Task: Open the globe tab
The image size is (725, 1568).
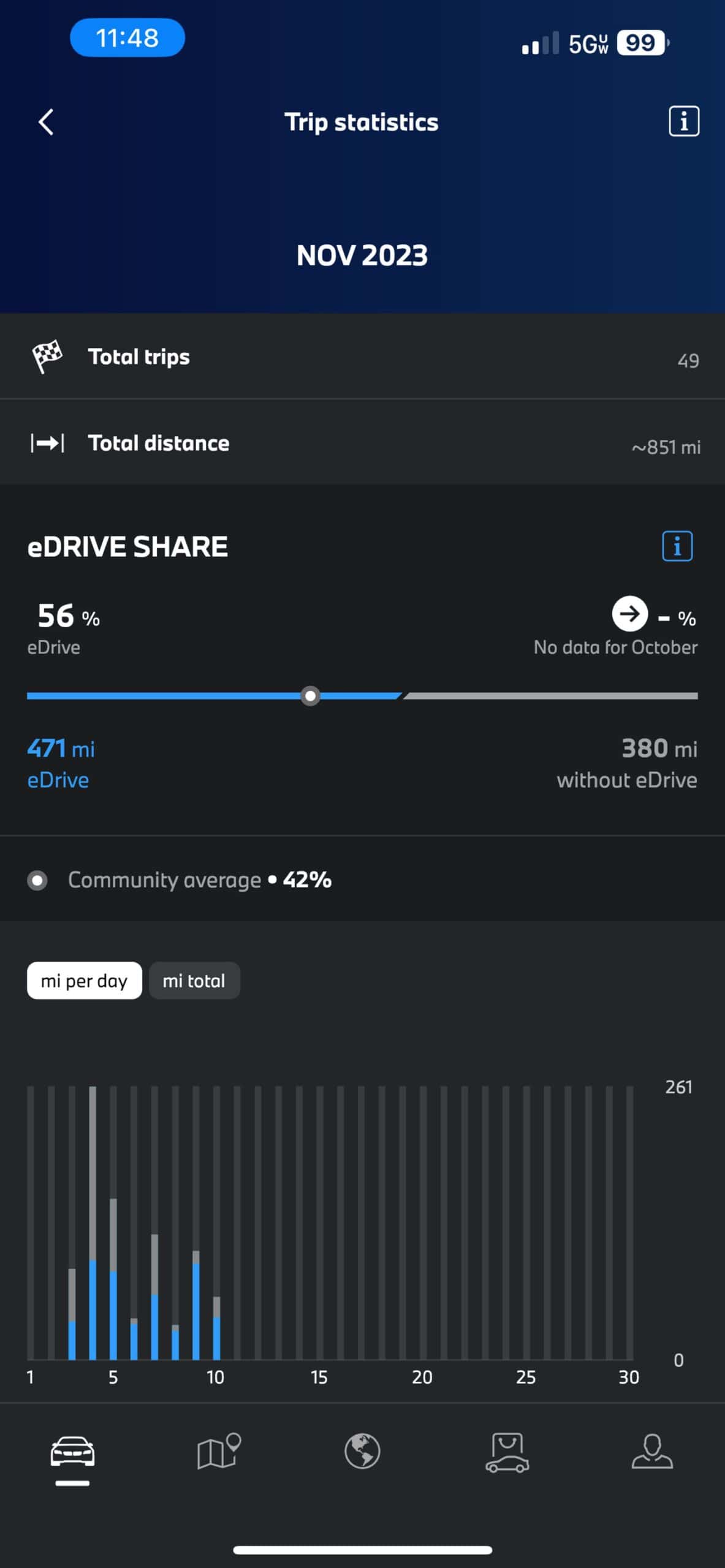Action: tap(362, 1452)
